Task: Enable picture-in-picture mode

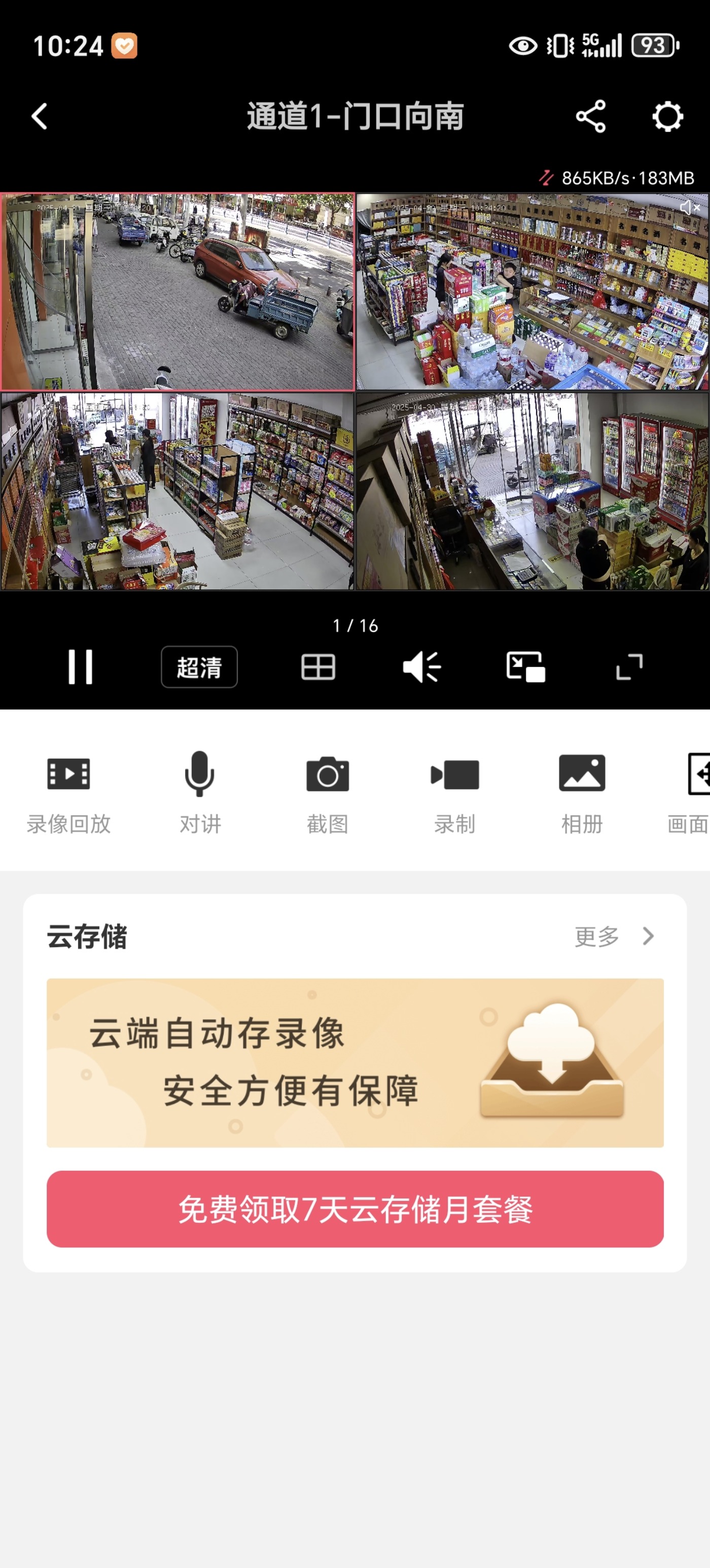Action: pyautogui.click(x=525, y=667)
